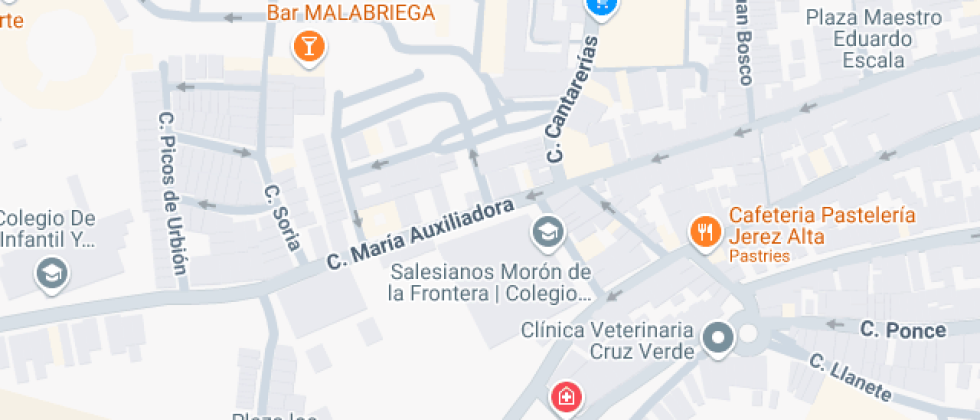Select the Colegio De Infantil school pin
The height and width of the screenshot is (420, 980).
[52, 275]
